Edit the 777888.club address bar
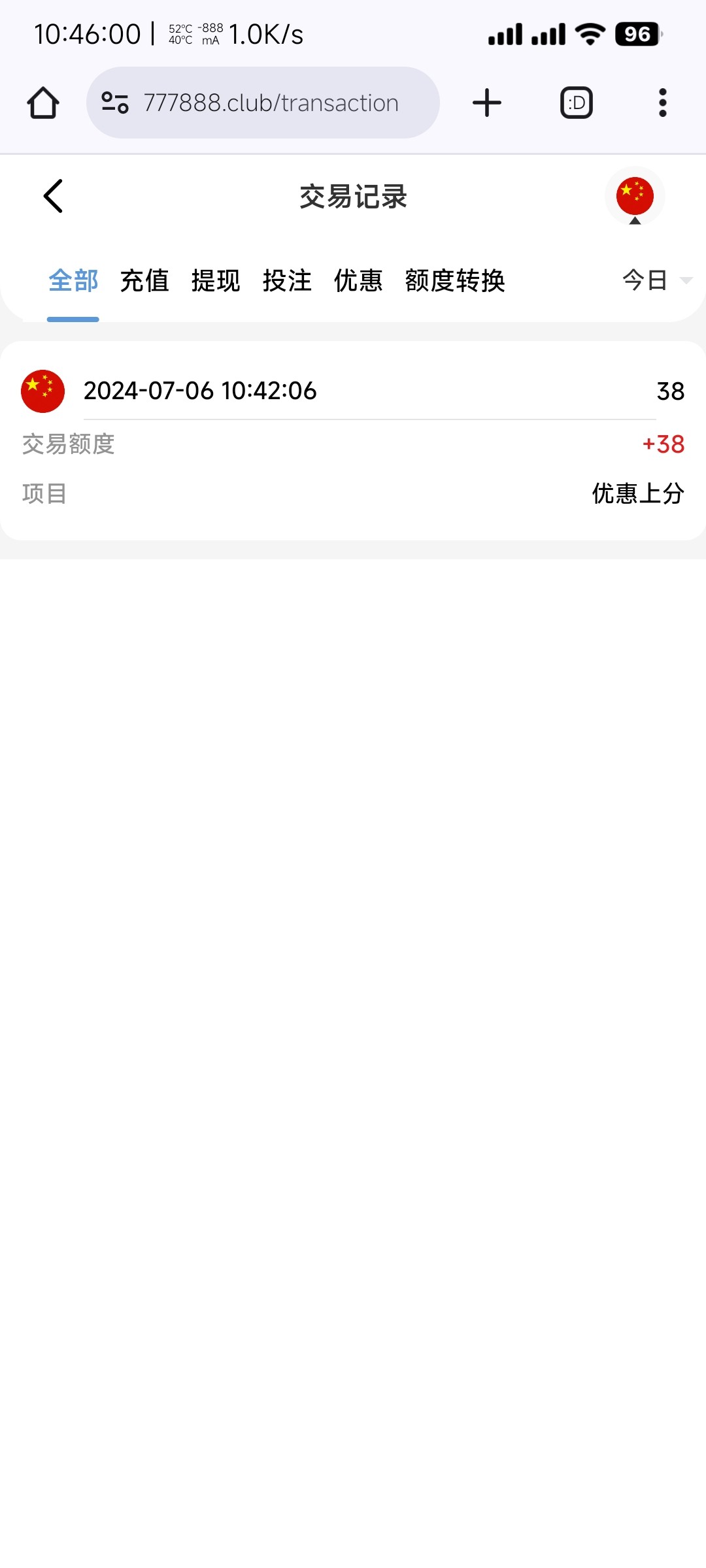Image resolution: width=706 pixels, height=1568 pixels. pos(270,103)
